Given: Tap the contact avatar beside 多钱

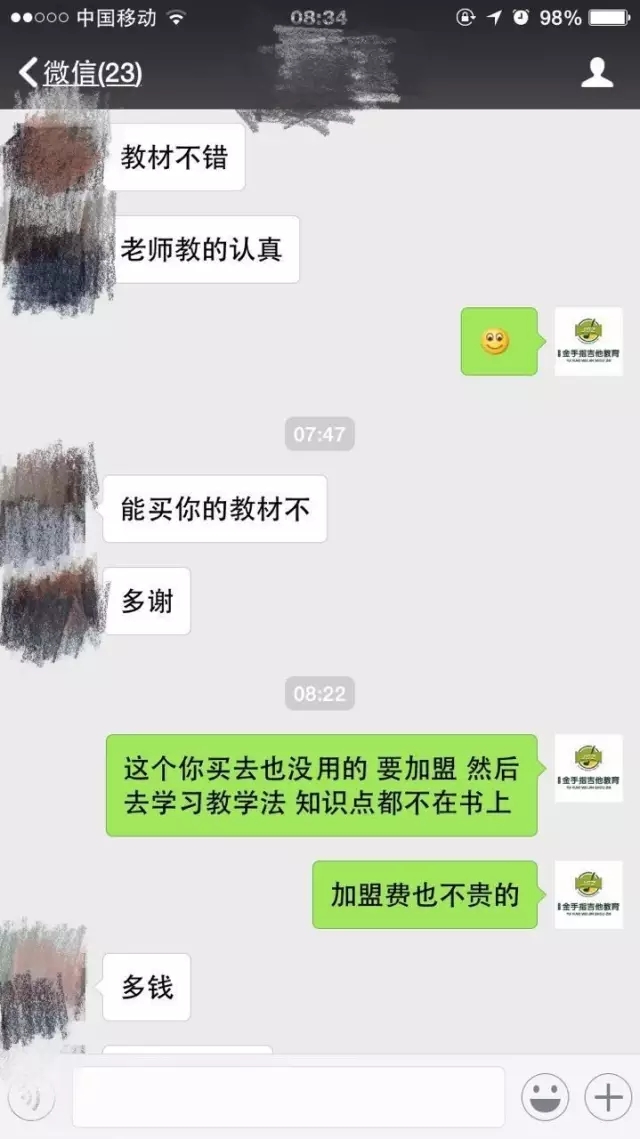Looking at the screenshot, I should click(45, 982).
